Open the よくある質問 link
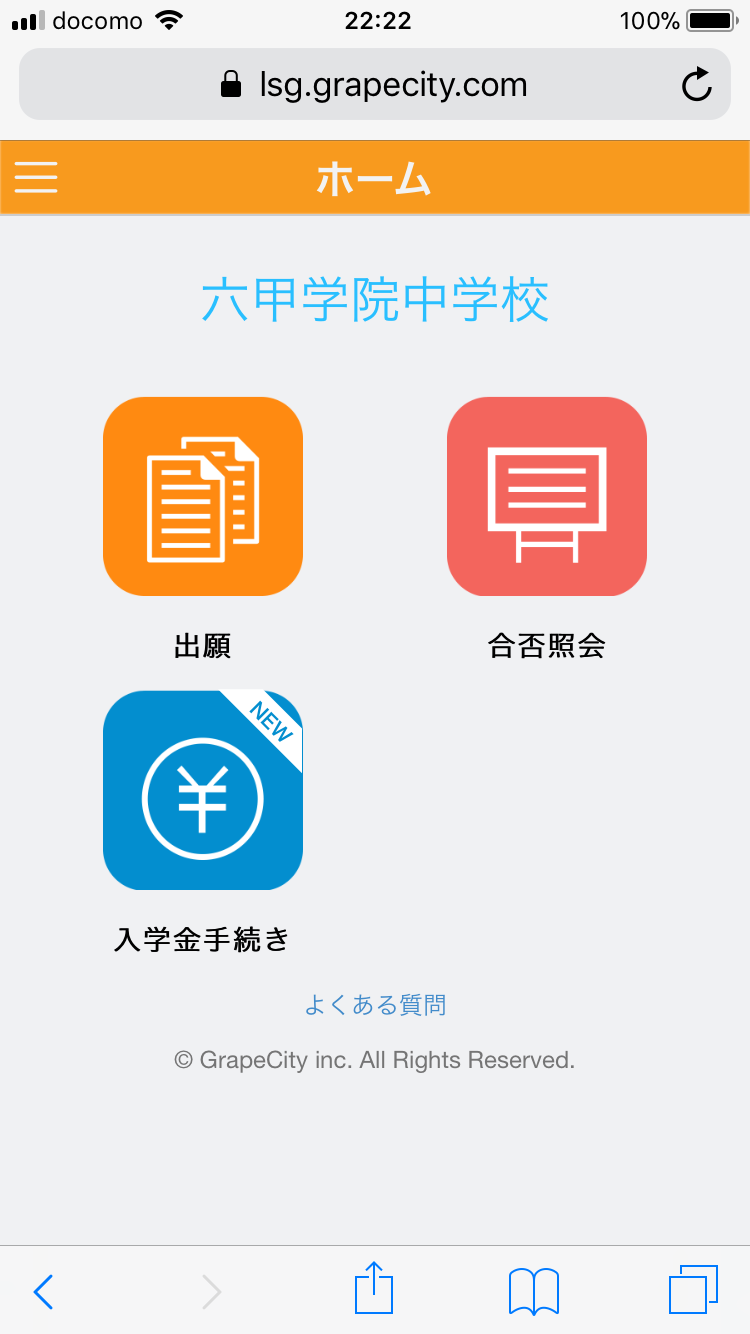 [x=375, y=1005]
